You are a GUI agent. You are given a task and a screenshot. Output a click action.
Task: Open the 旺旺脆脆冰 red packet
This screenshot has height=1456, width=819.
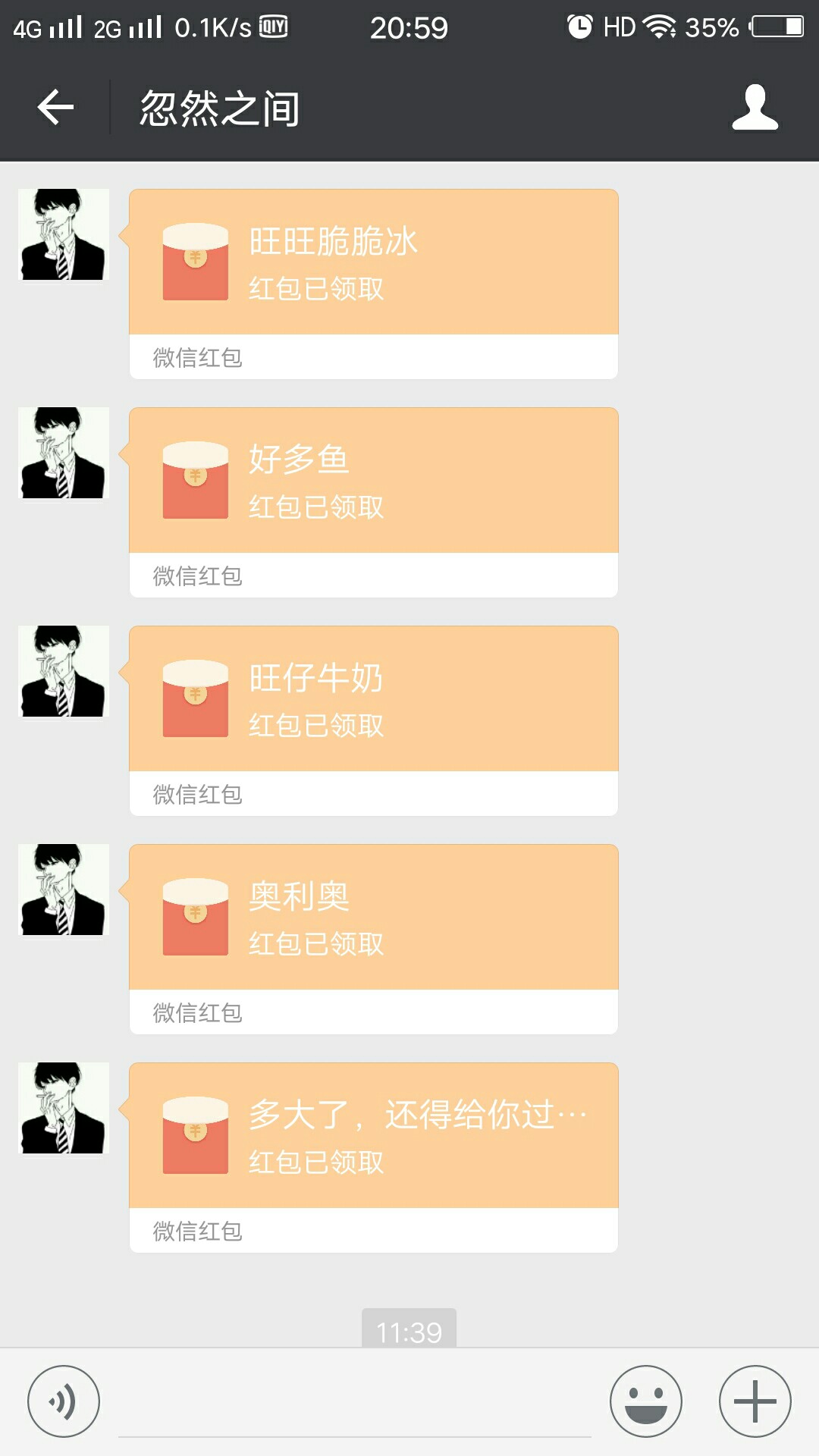[374, 284]
